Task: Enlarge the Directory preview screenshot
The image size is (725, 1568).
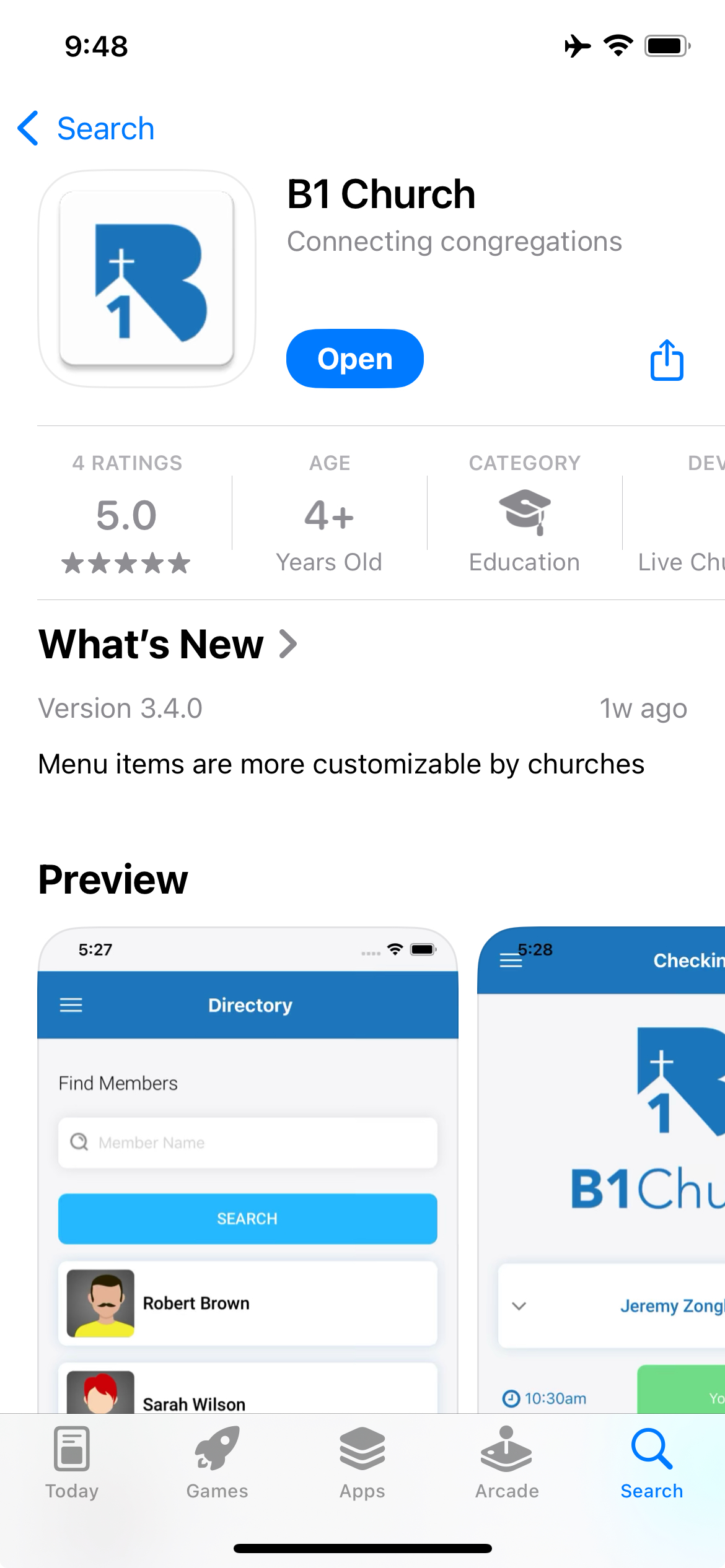Action: point(248,1170)
